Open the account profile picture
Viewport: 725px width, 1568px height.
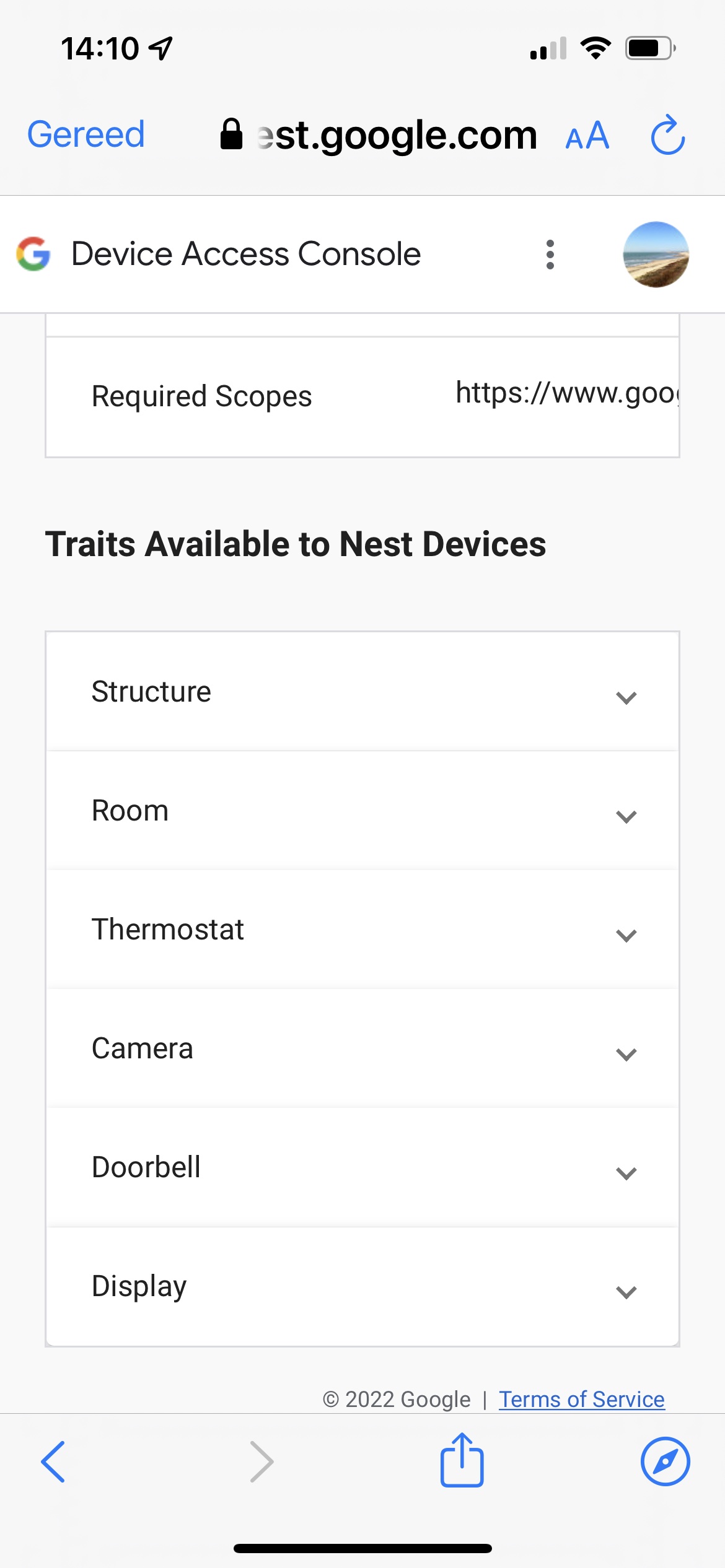pos(656,255)
